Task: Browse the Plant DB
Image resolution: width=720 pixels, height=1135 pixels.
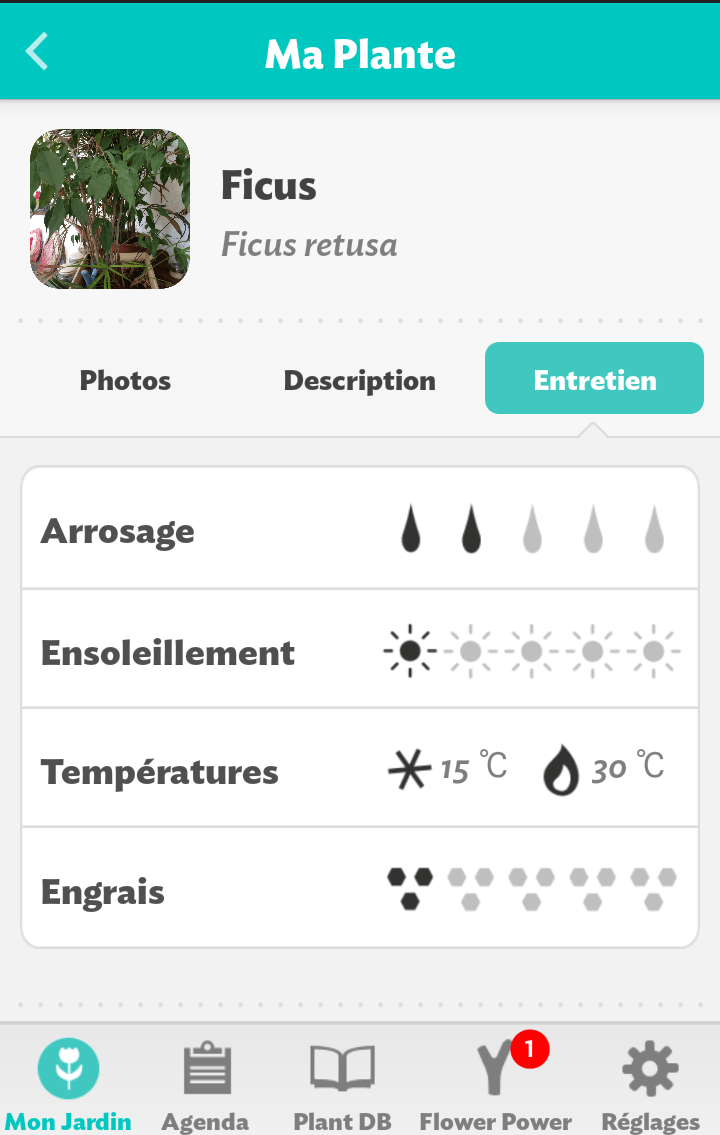Action: coord(342,1084)
